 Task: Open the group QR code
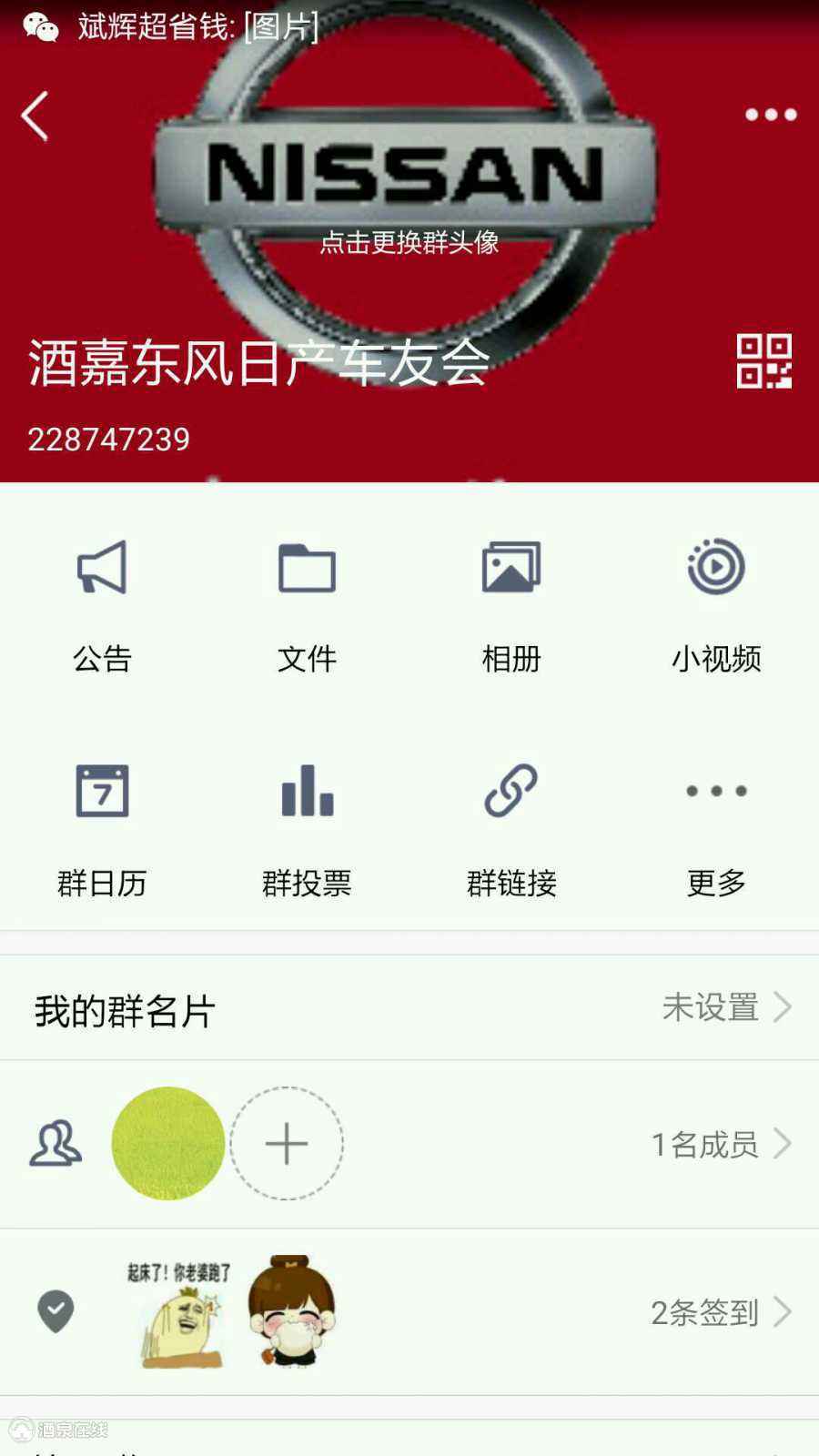[x=763, y=361]
